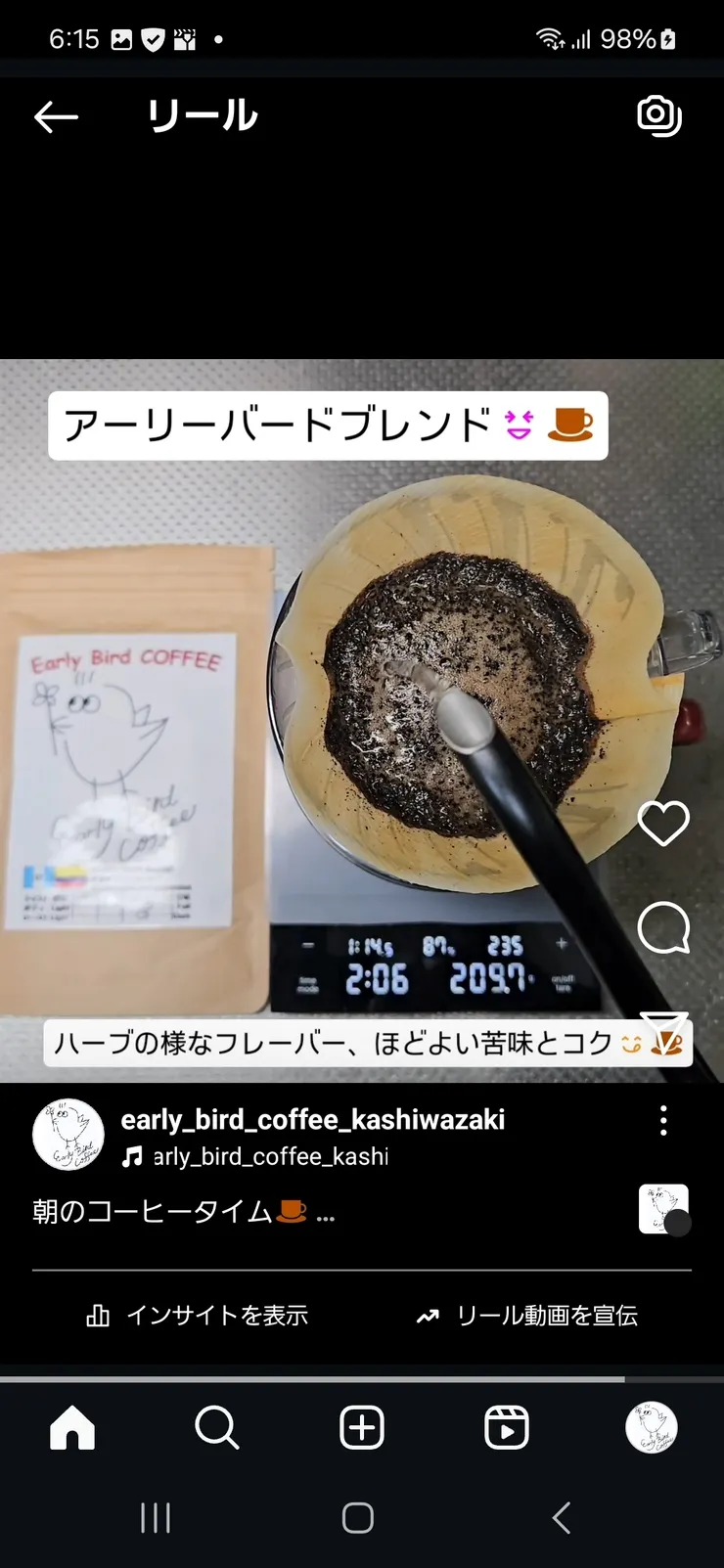The width and height of the screenshot is (724, 1568).
Task: Open the camera to create a reel
Action: coord(658,115)
